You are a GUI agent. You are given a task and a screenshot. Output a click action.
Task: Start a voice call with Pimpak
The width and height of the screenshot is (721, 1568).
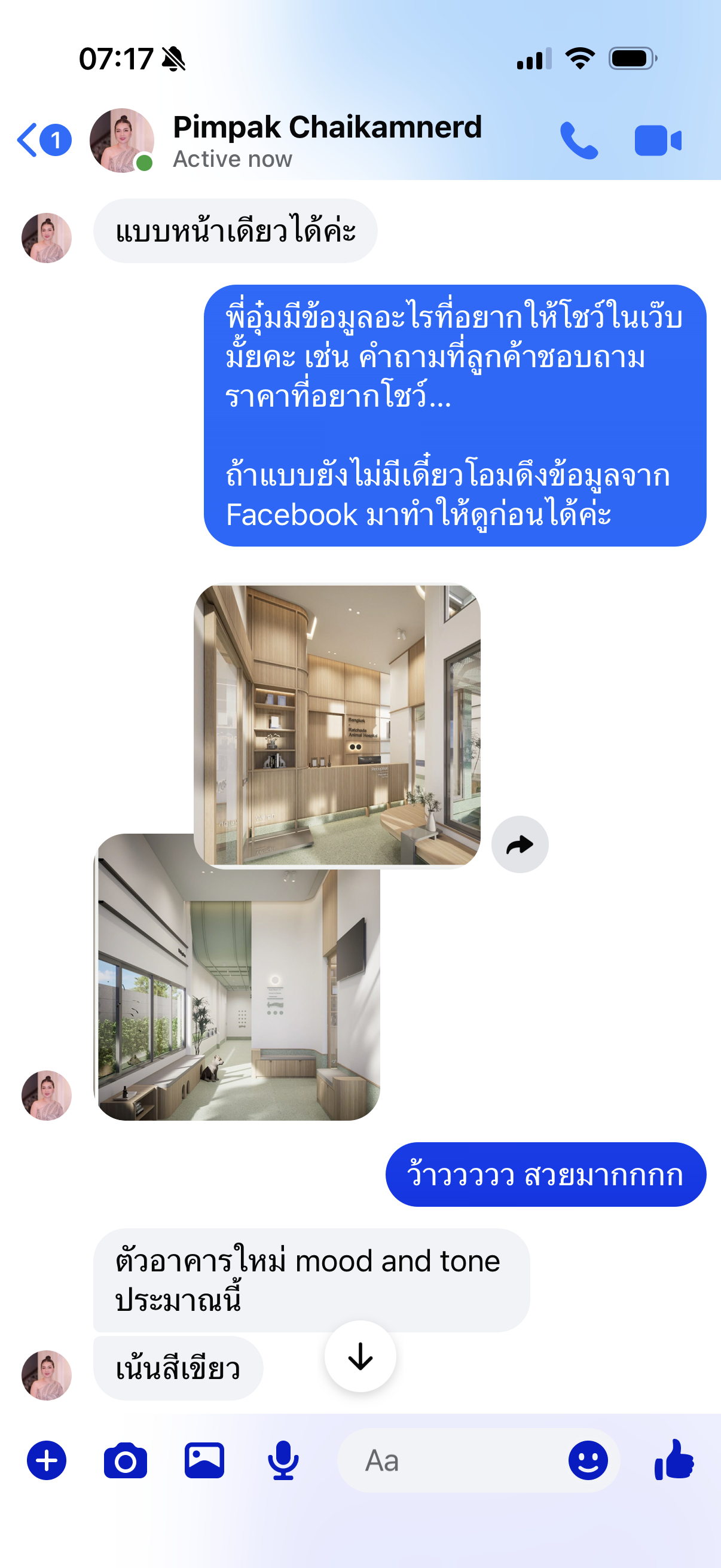click(x=578, y=141)
